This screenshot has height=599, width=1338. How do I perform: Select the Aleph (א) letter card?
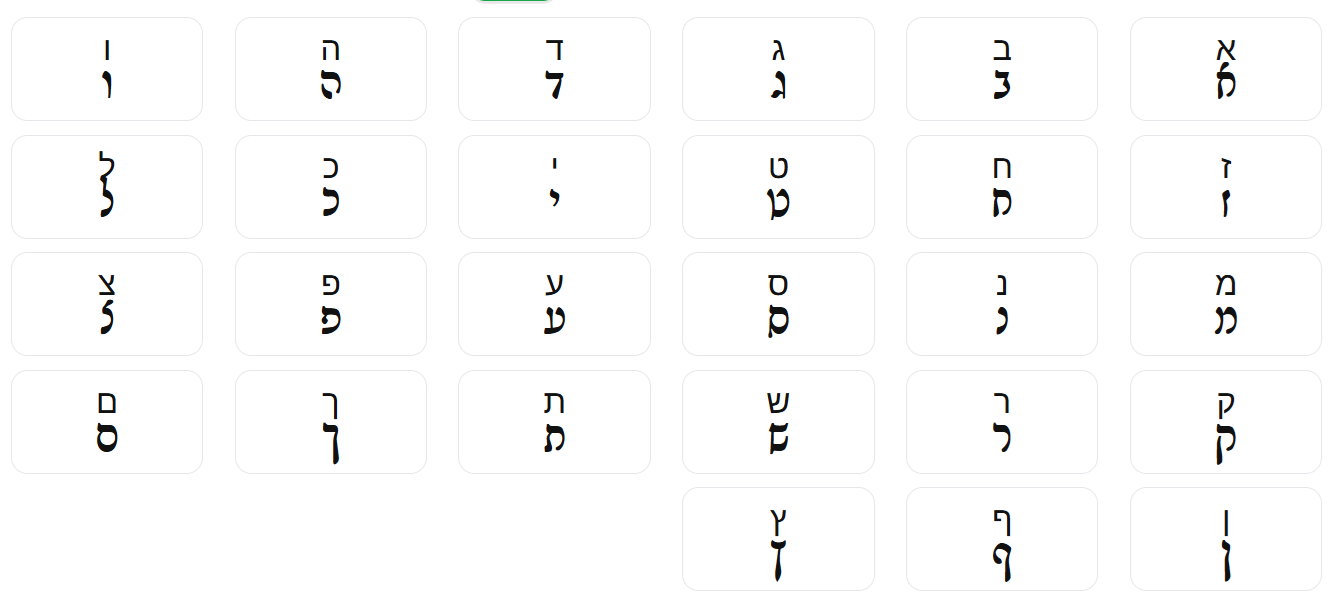pyautogui.click(x=1225, y=69)
